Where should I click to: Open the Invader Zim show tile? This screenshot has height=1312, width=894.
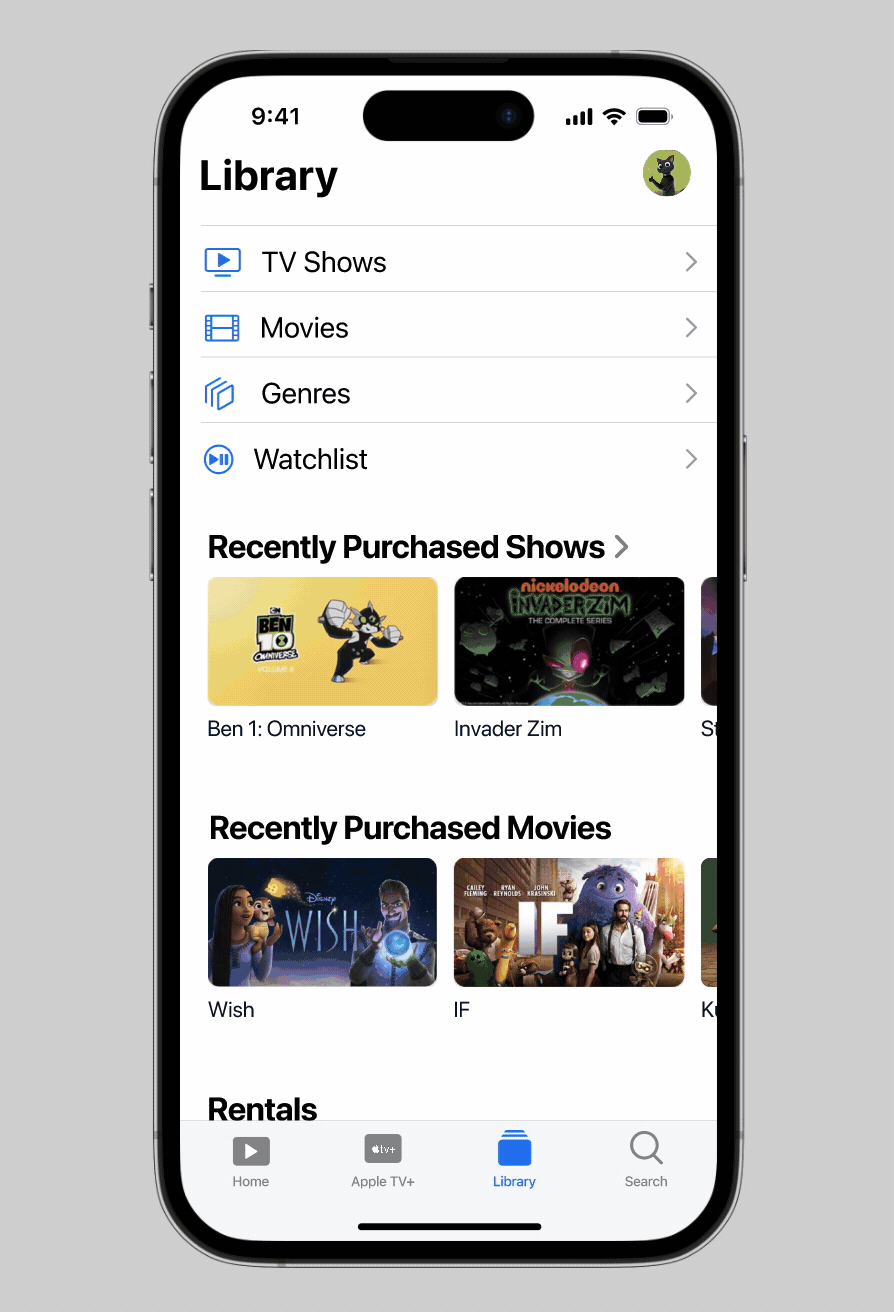[569, 641]
